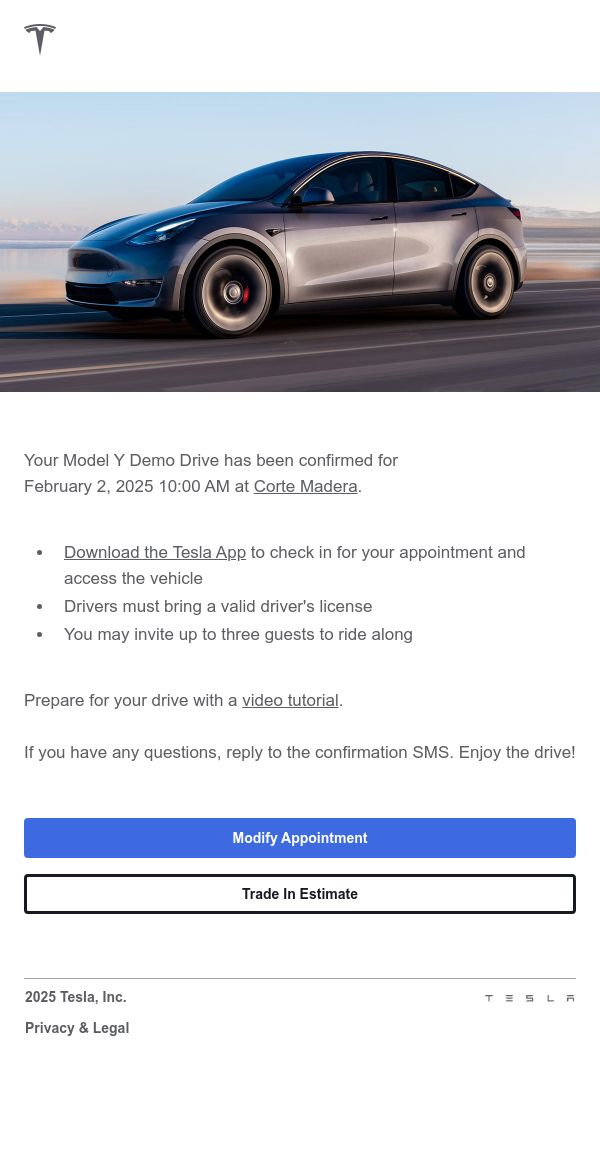Follow the Download the Tesla App link
The width and height of the screenshot is (600, 1149).
pyautogui.click(x=155, y=553)
